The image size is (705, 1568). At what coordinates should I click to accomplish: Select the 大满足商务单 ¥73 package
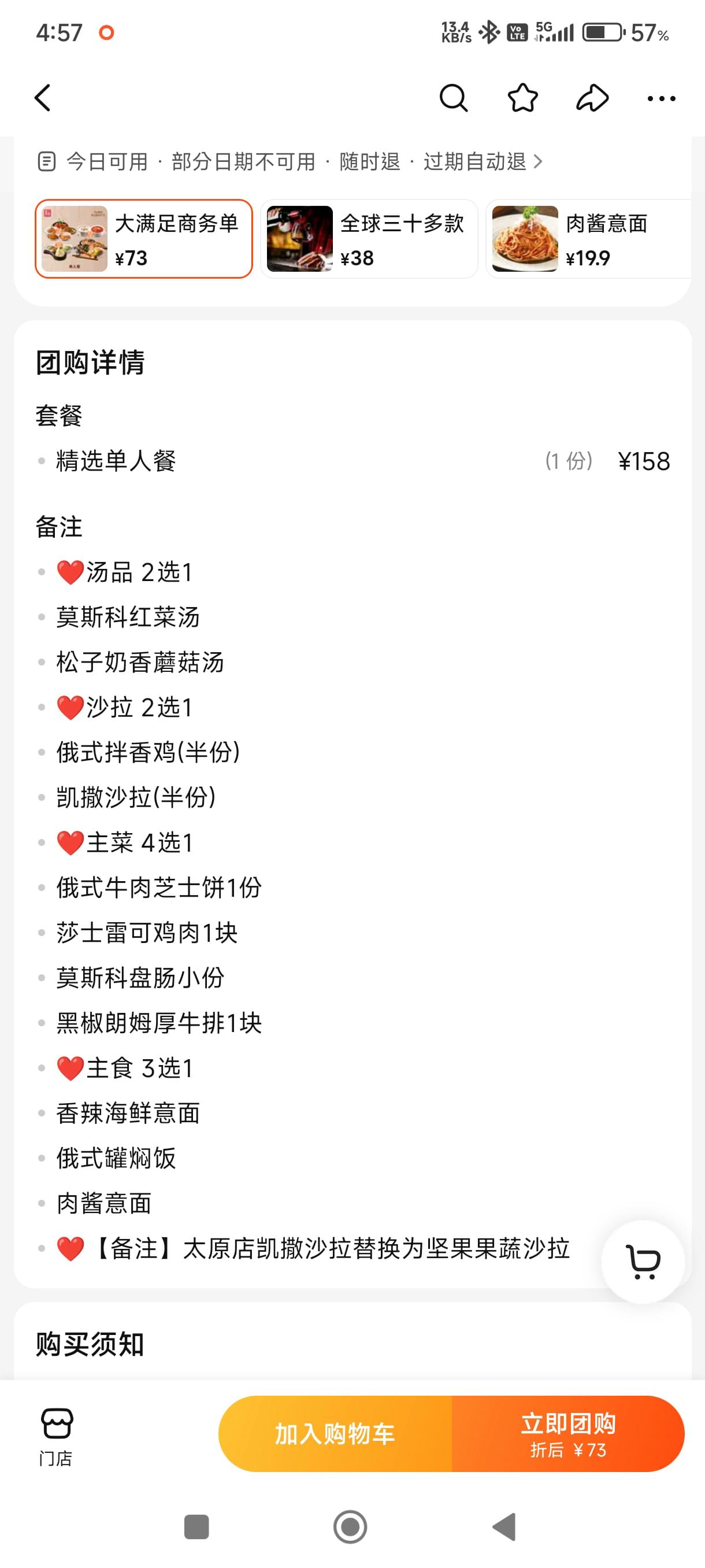tap(143, 239)
